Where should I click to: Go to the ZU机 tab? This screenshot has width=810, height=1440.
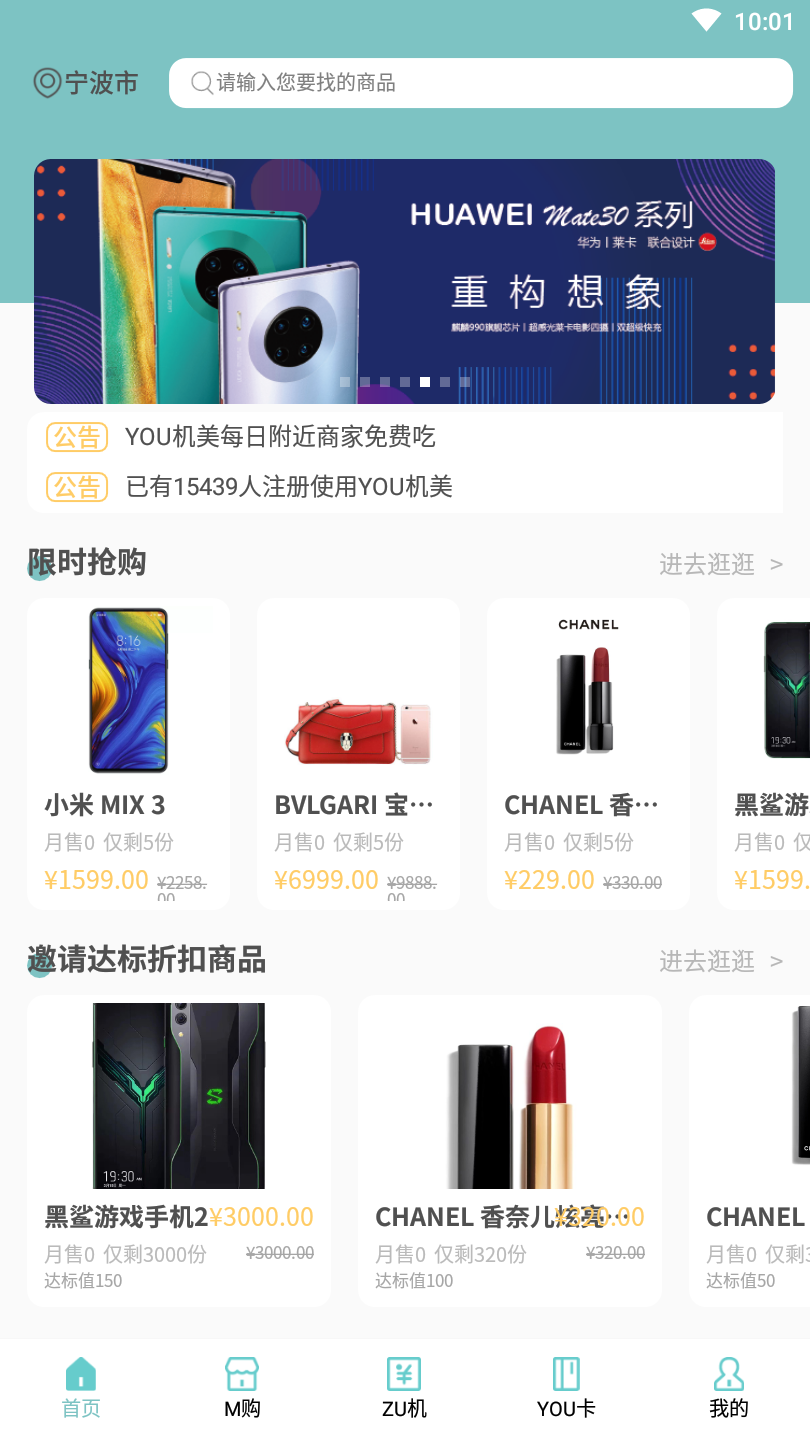[x=404, y=1388]
